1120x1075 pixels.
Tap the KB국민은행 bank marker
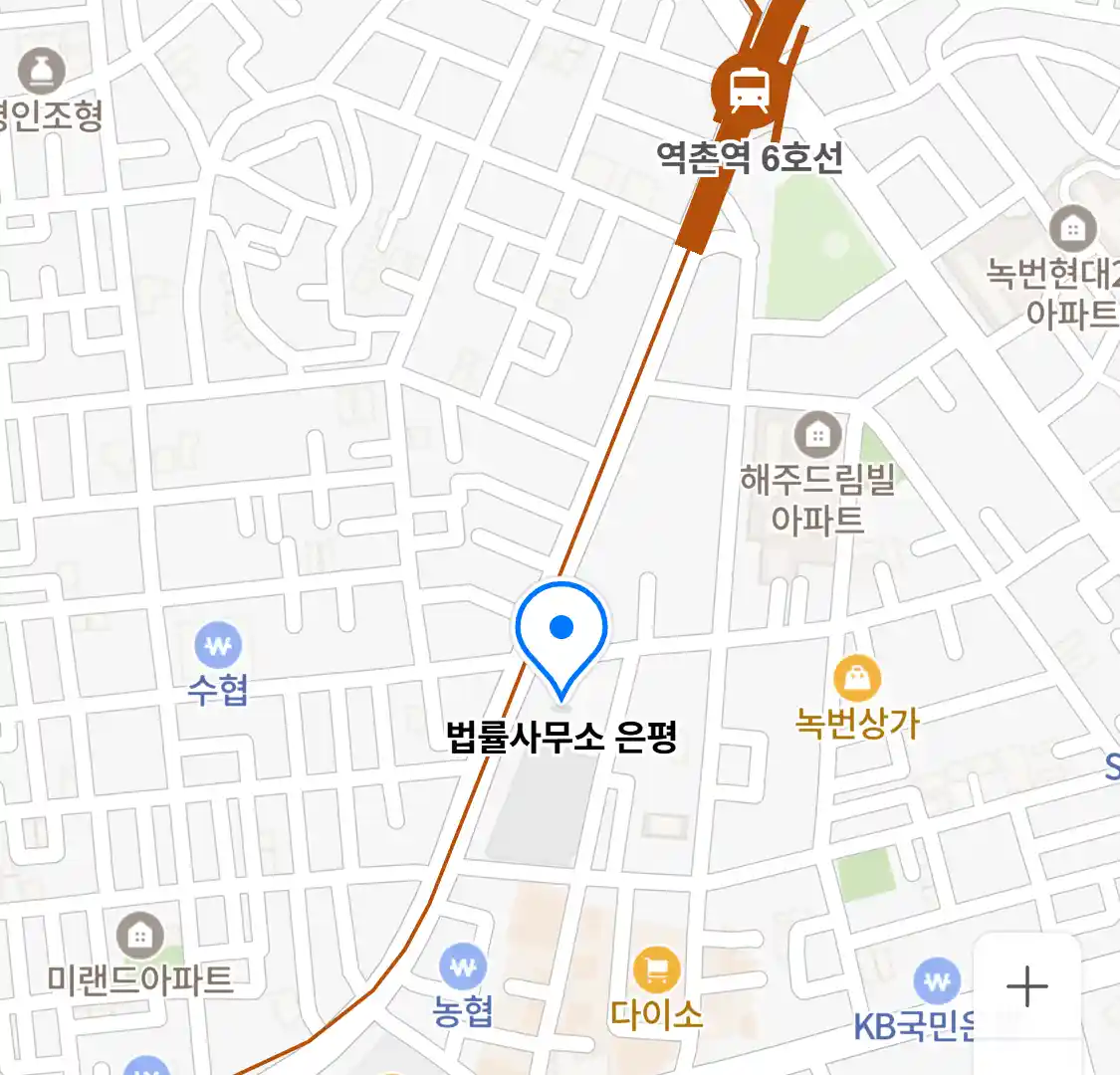936,982
